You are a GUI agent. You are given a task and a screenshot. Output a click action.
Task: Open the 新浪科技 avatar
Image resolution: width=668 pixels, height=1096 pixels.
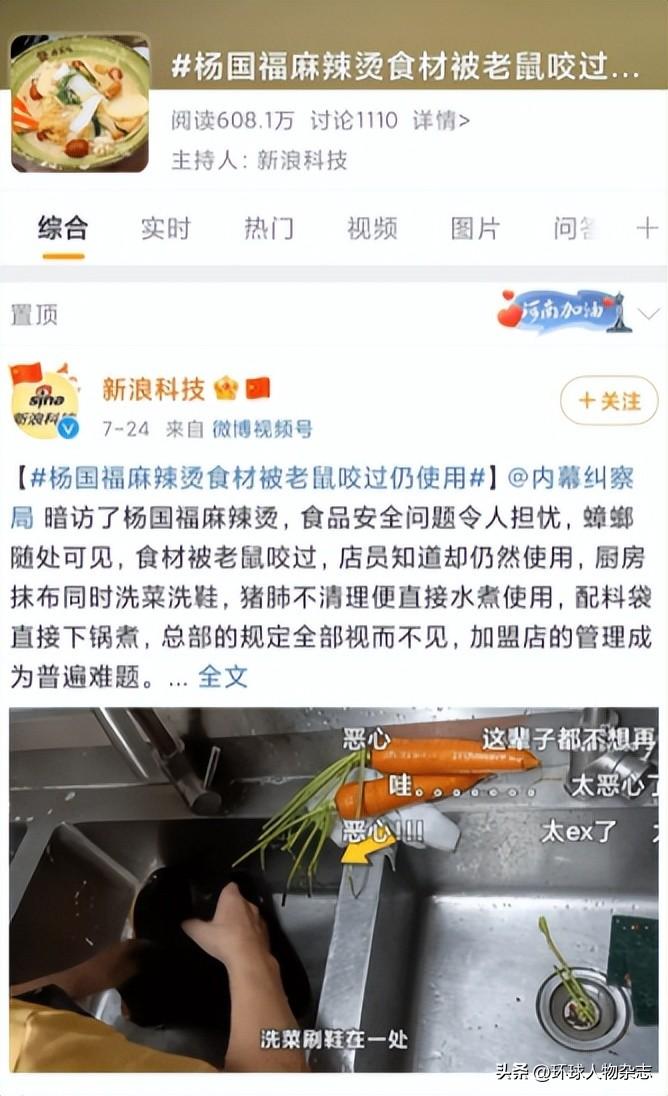(x=44, y=402)
